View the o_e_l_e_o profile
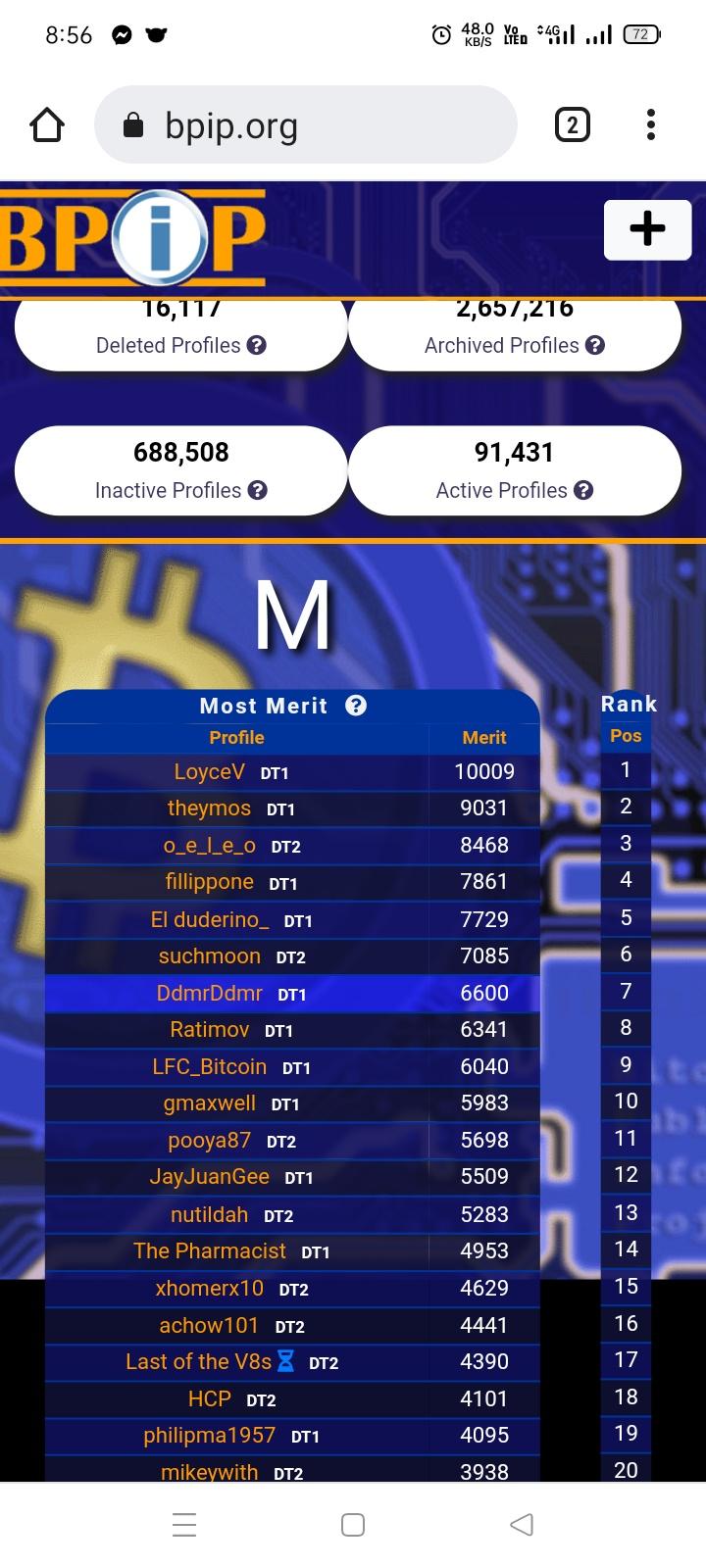 coord(209,846)
